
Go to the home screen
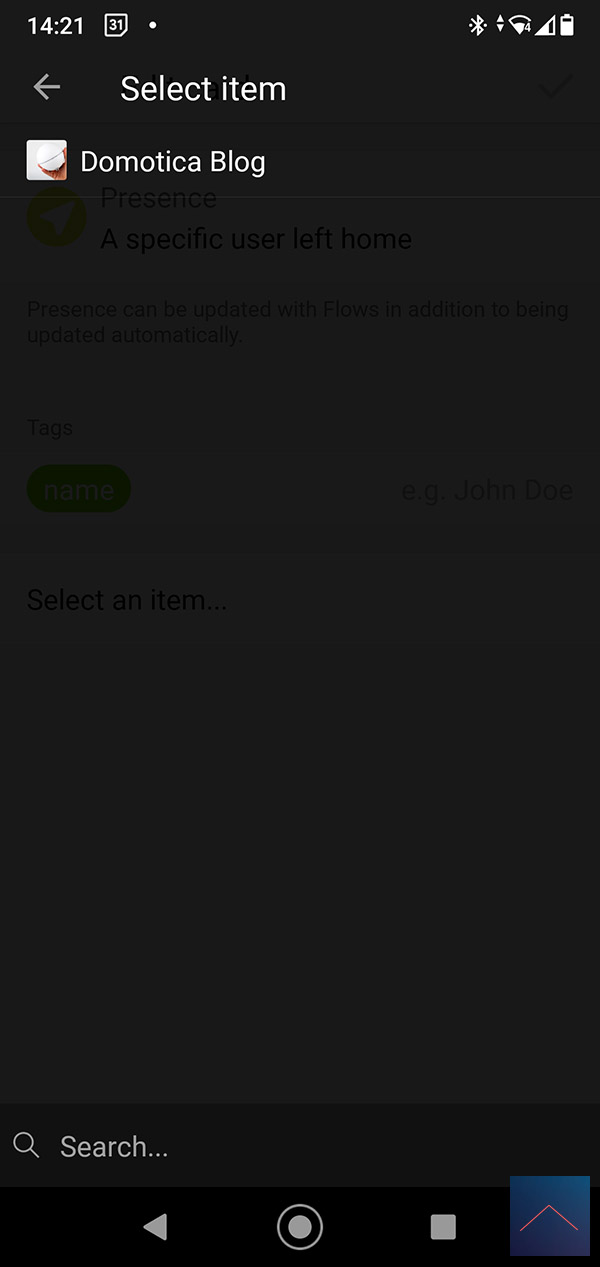pyautogui.click(x=300, y=1227)
